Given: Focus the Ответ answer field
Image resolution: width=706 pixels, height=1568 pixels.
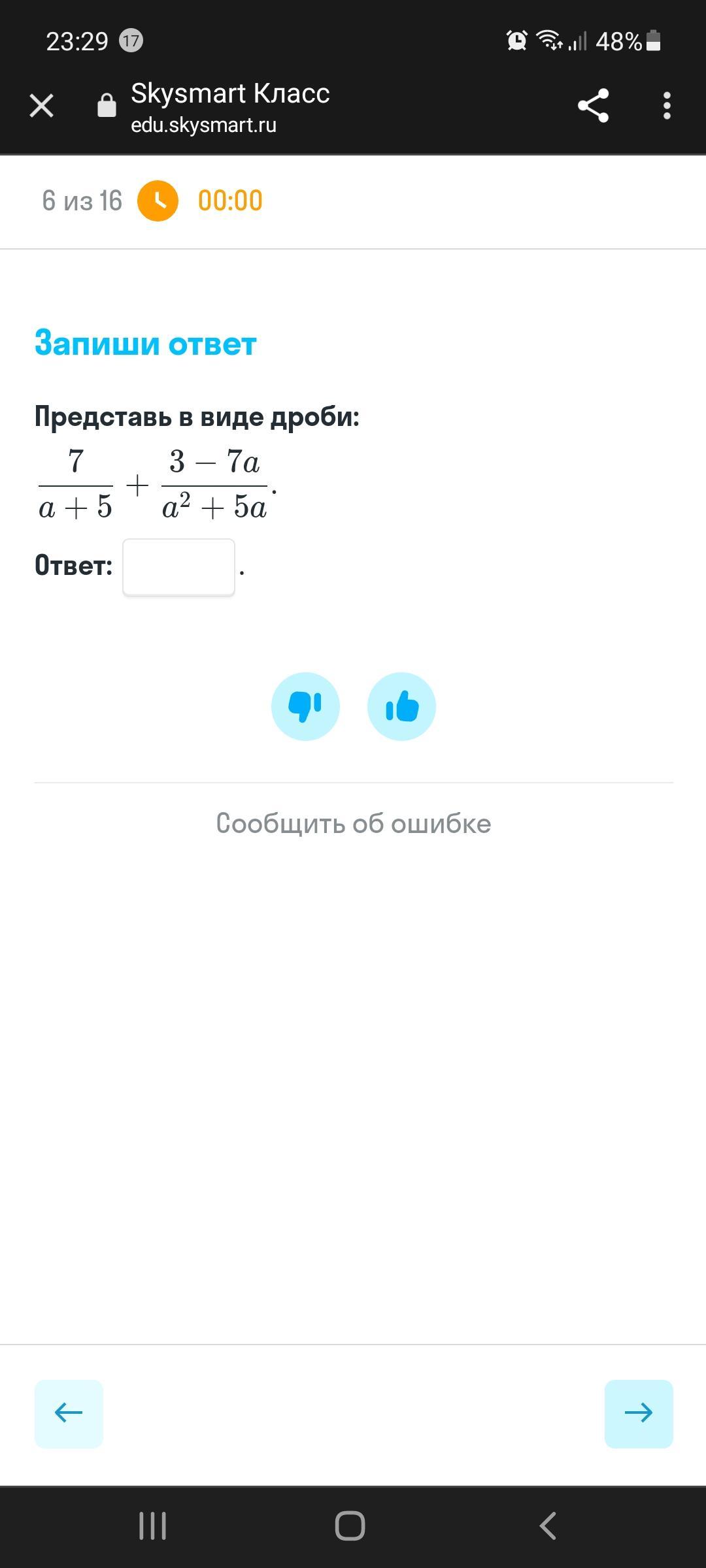Looking at the screenshot, I should tap(178, 566).
